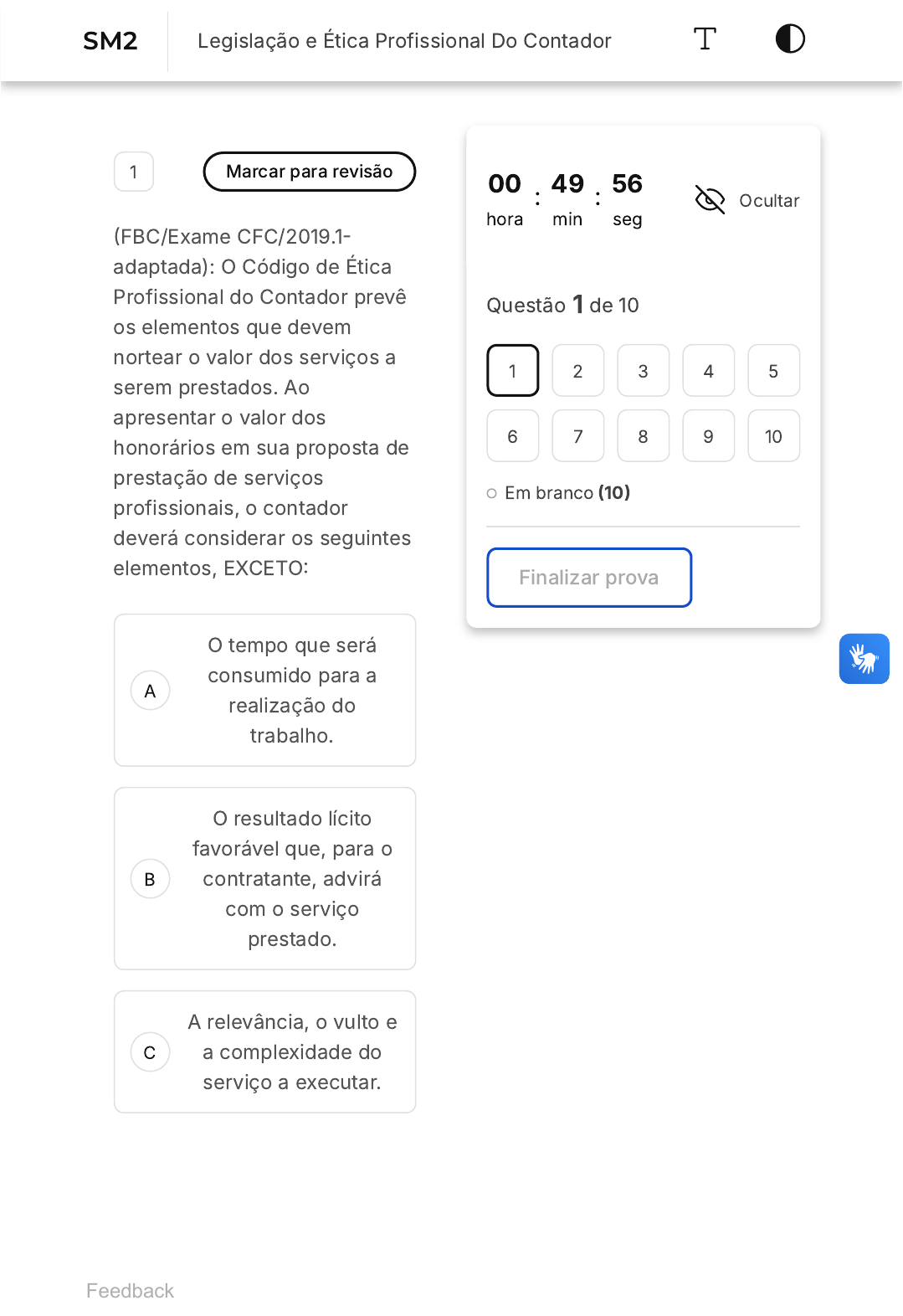Pick answer C about relevância and complexidade
This screenshot has width=903, height=1316.
tap(264, 1052)
